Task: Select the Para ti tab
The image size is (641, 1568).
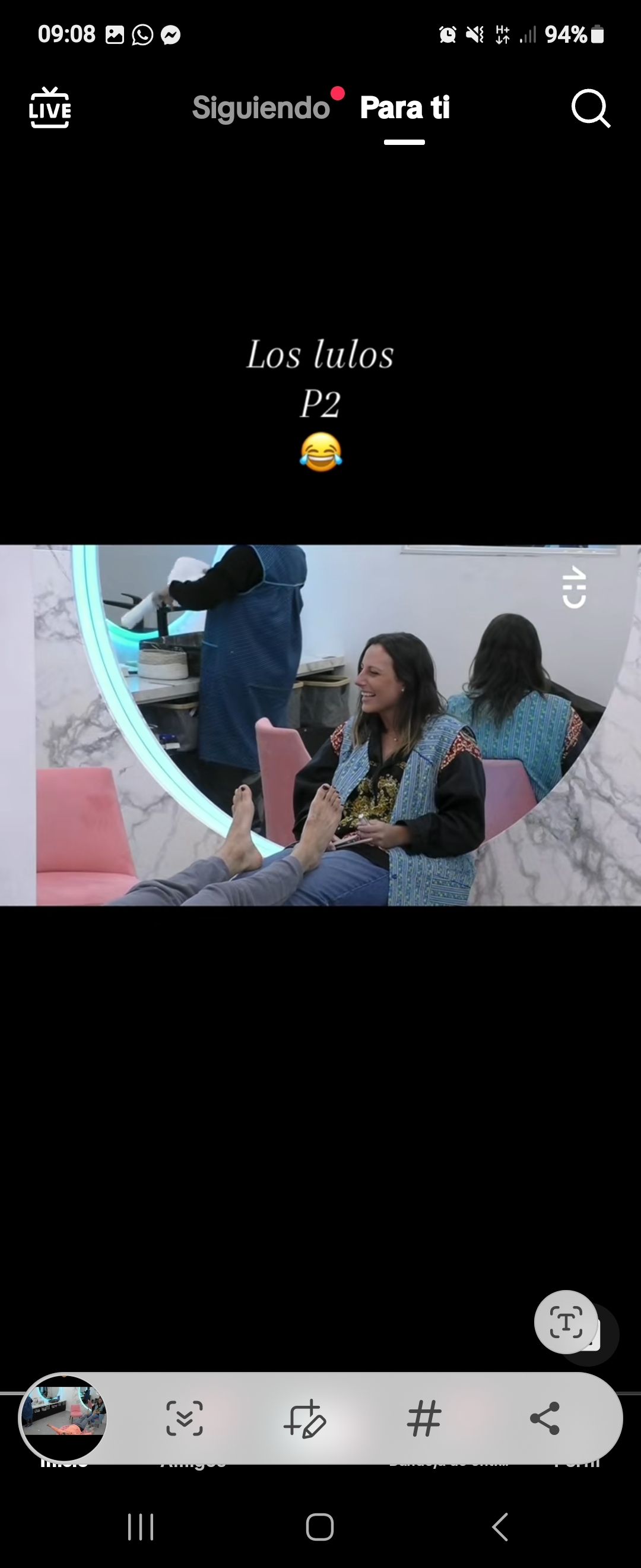Action: pos(404,108)
